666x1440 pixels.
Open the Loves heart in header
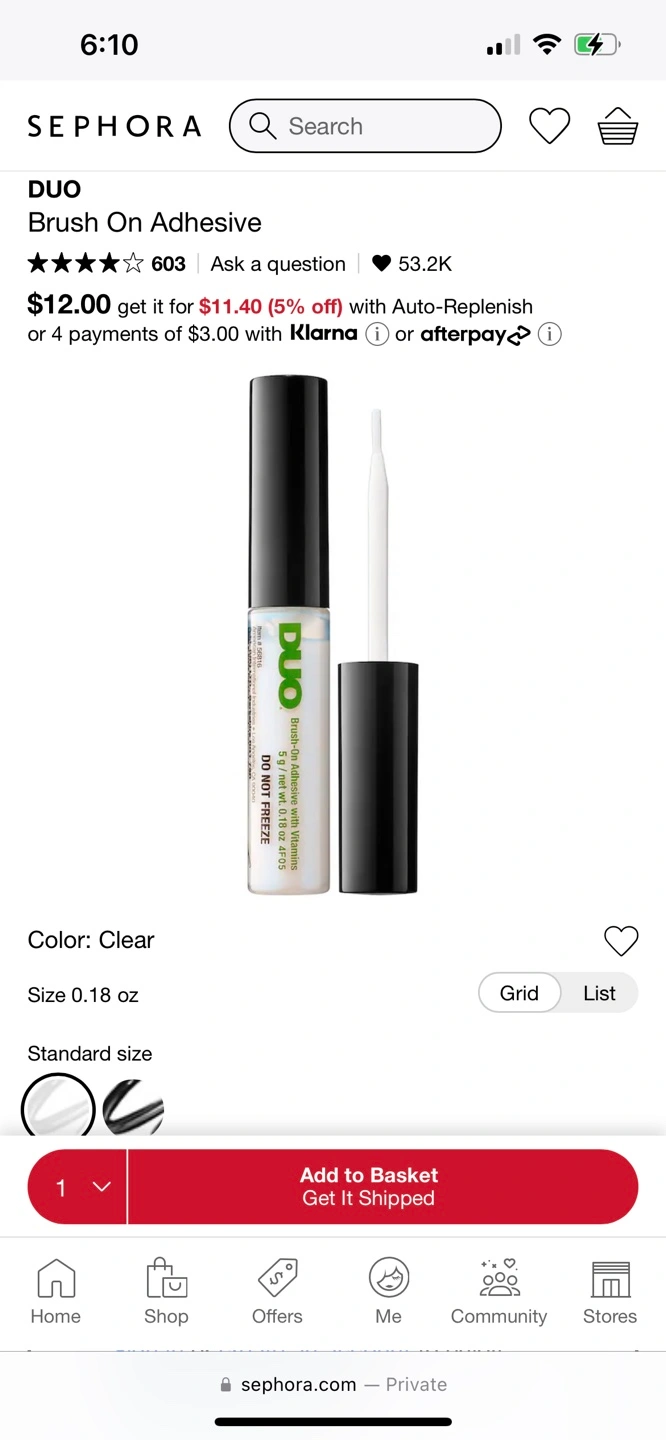tap(549, 126)
